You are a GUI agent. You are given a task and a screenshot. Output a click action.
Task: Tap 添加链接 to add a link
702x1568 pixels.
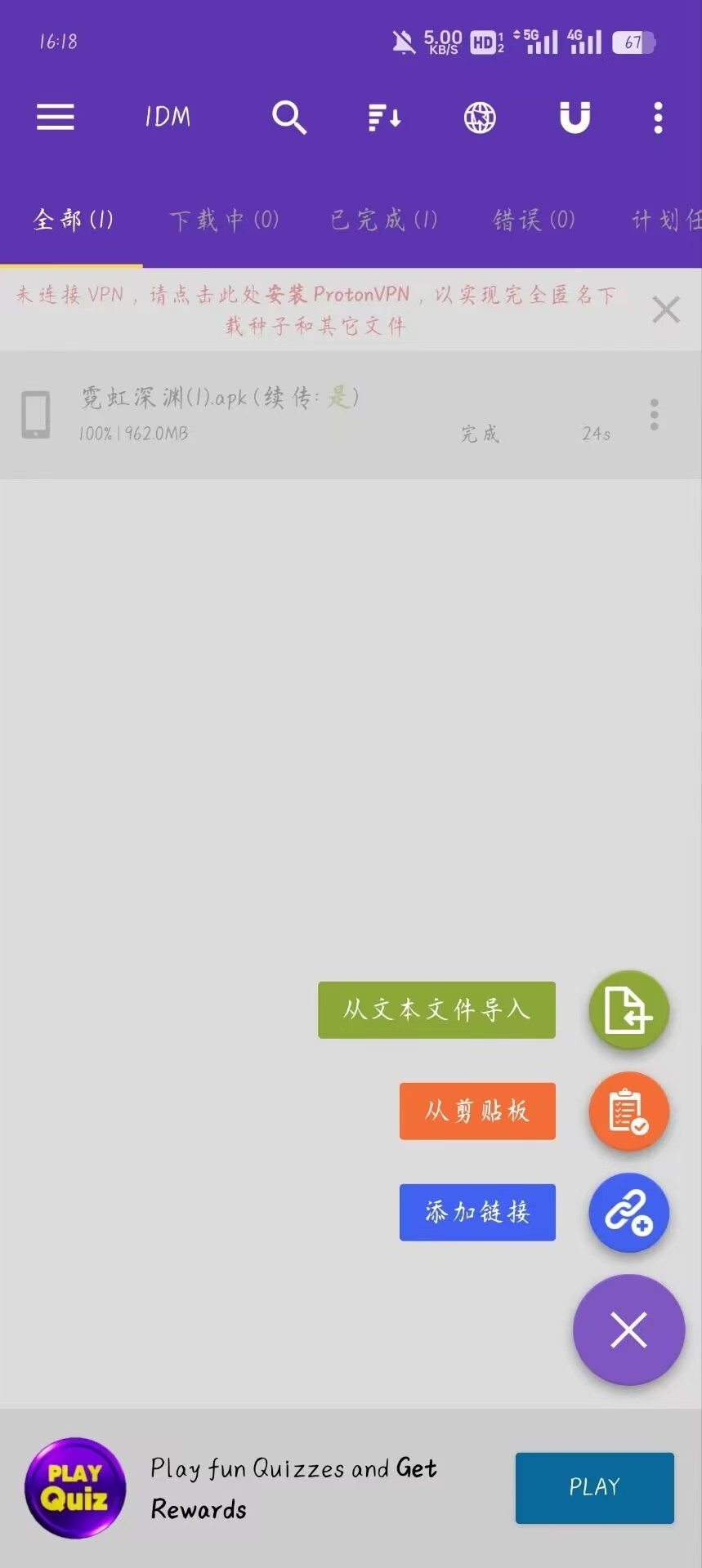coord(477,1212)
